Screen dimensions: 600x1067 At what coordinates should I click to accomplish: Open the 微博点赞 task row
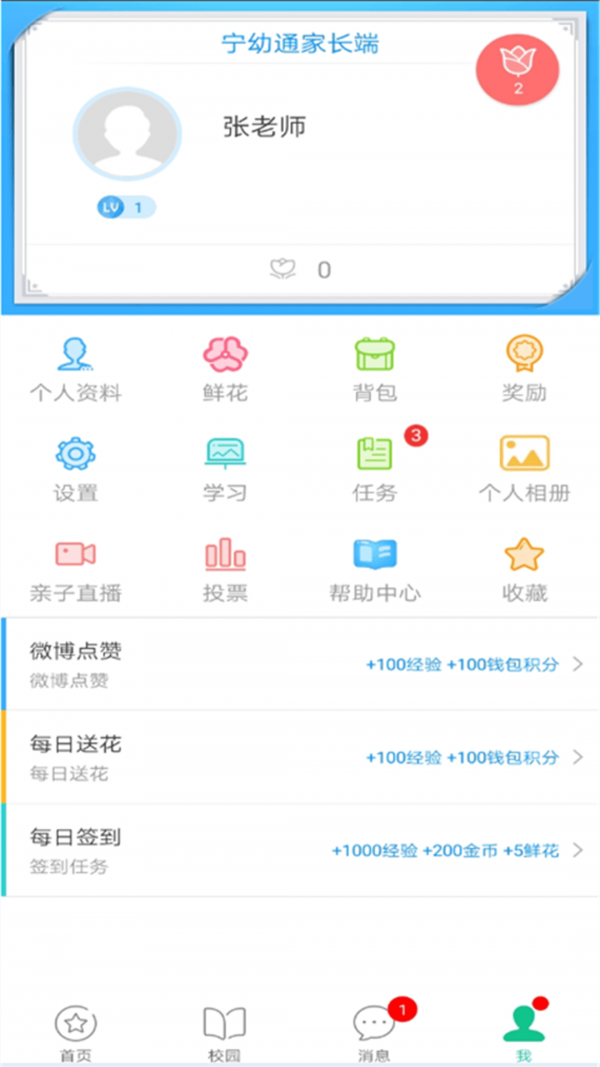pos(300,664)
